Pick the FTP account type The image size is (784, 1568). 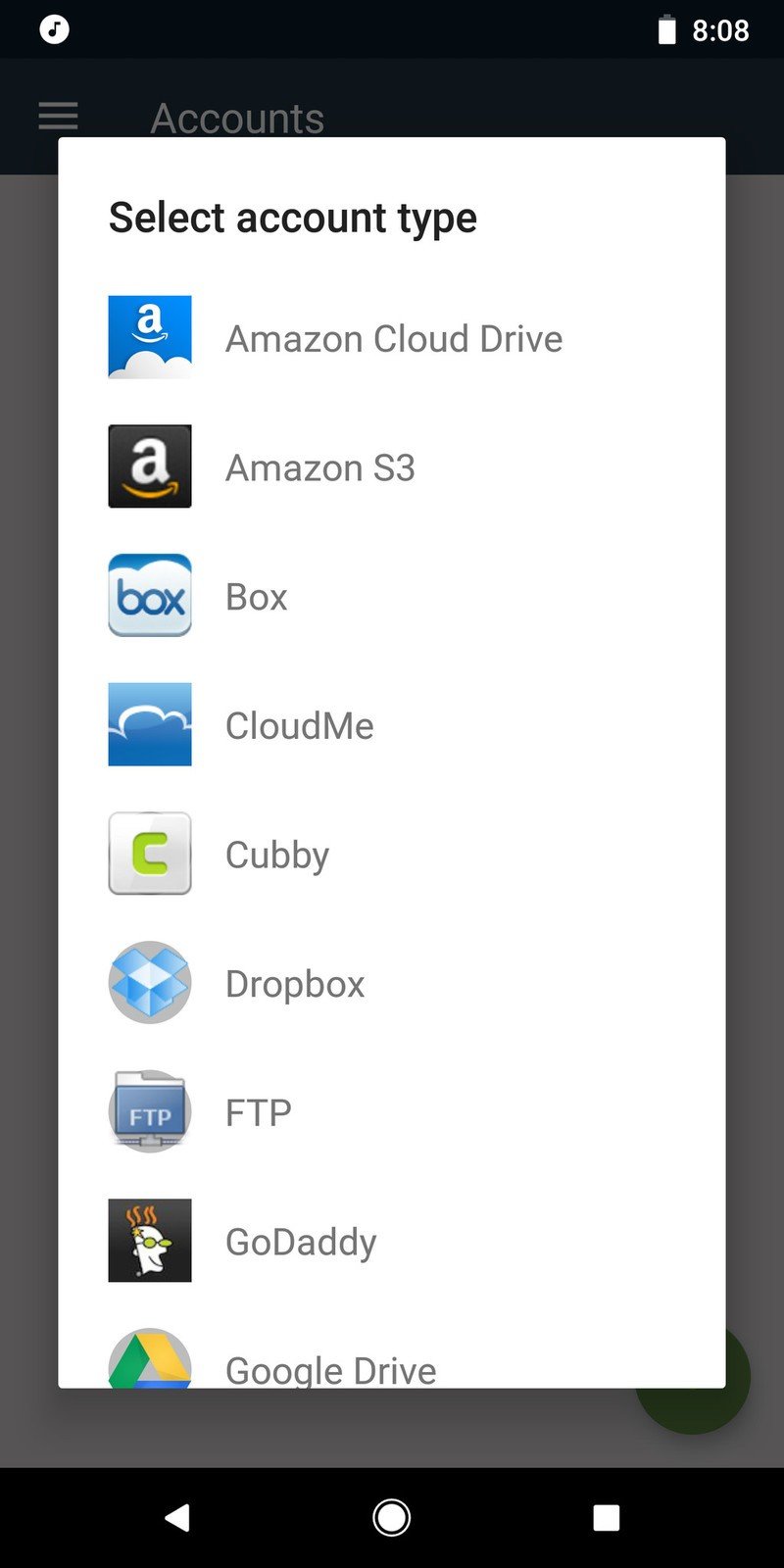(392, 1111)
